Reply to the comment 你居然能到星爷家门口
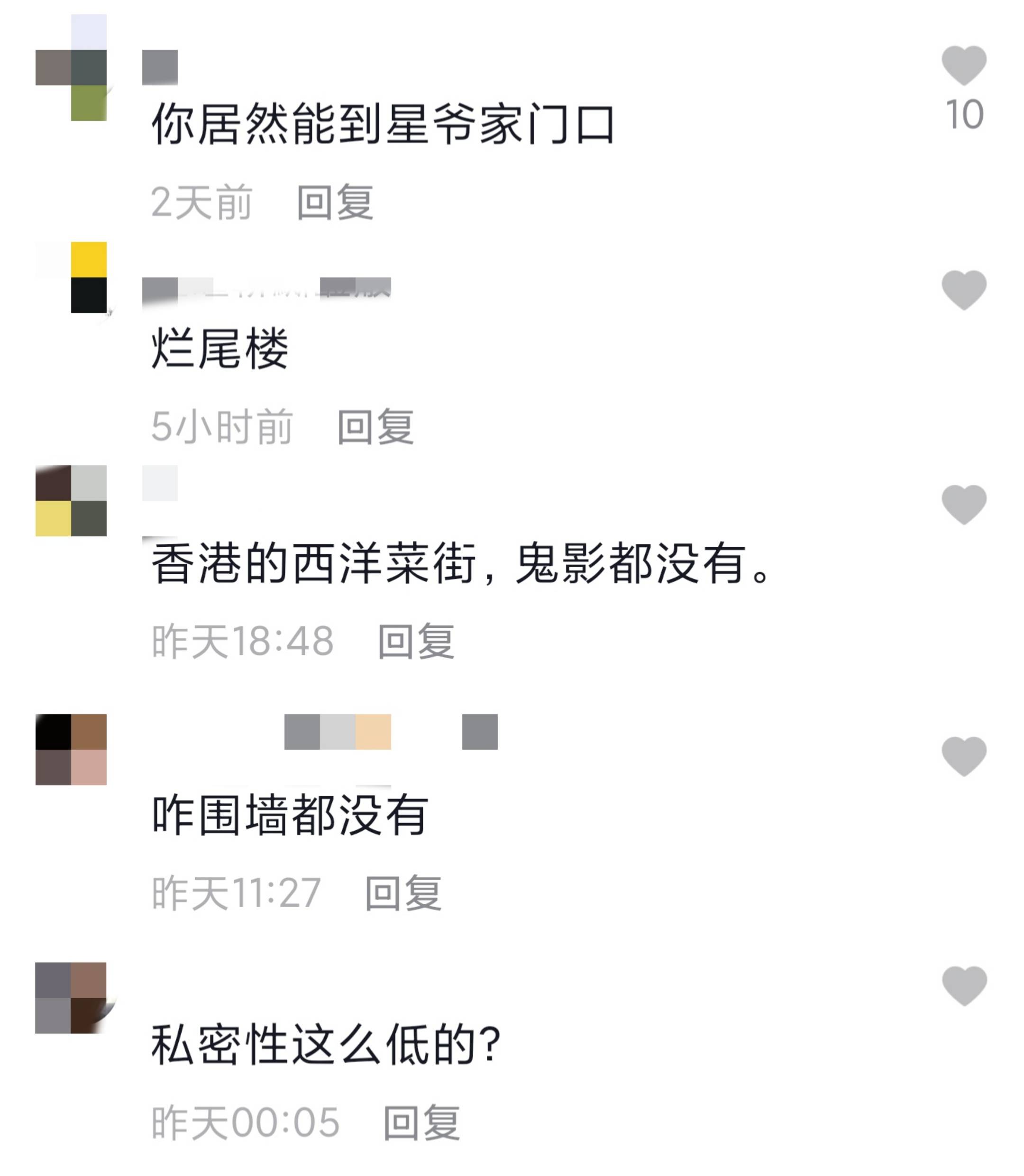The width and height of the screenshot is (1024, 1176). [x=335, y=202]
